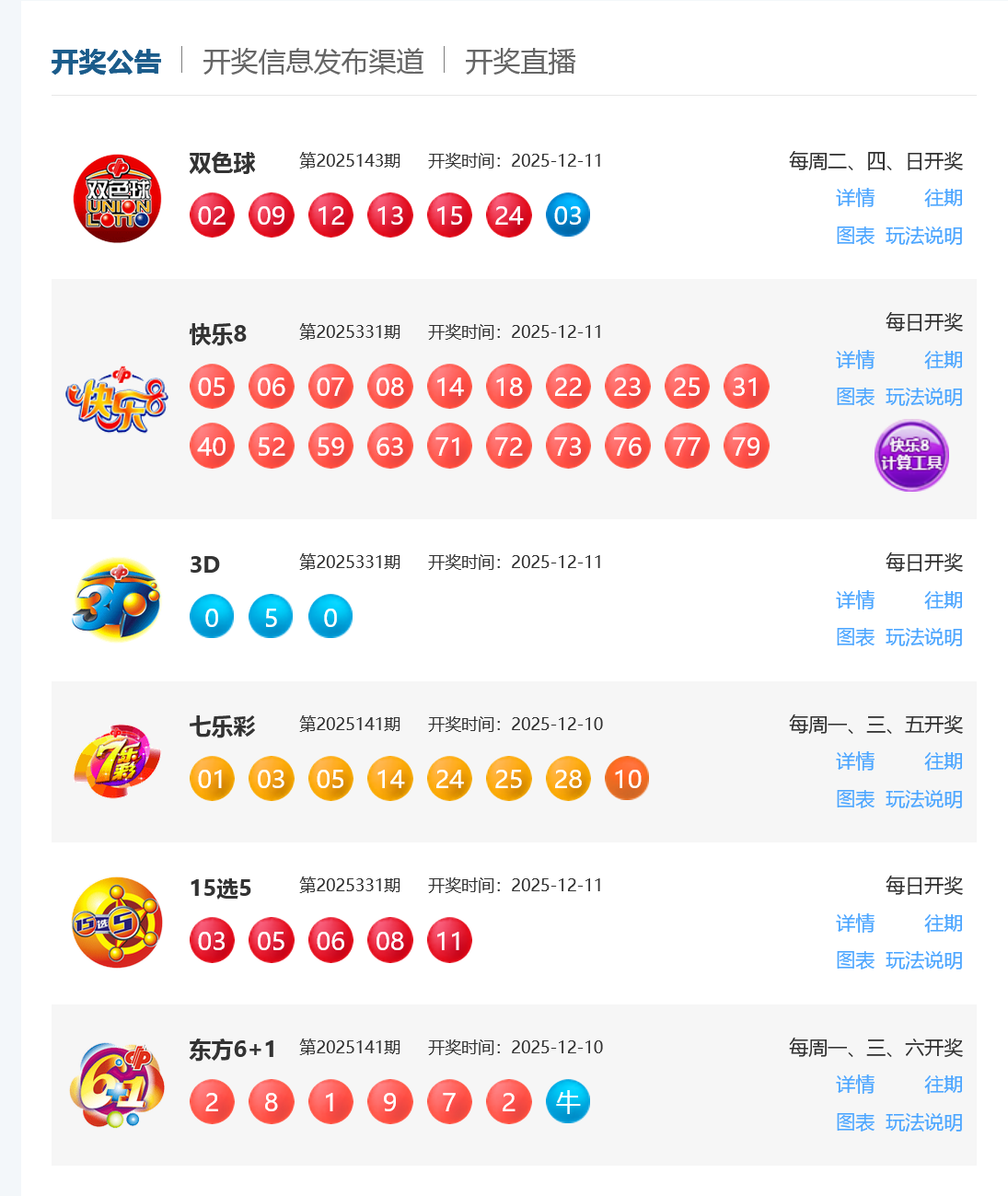1008x1196 pixels.
Task: Open the 快乐8计算工具 calculator icon
Action: [x=910, y=454]
